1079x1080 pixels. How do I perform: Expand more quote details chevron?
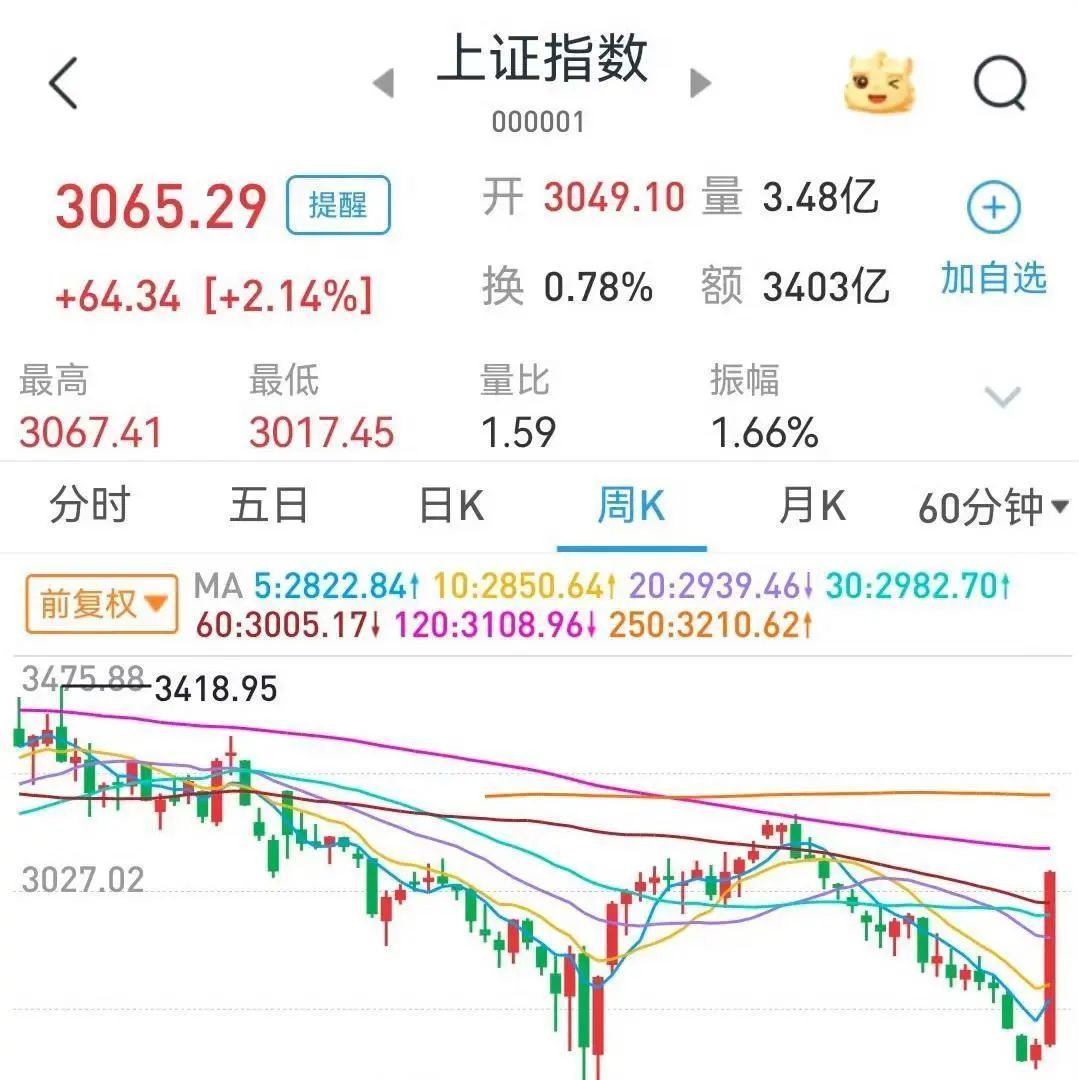tap(1002, 398)
